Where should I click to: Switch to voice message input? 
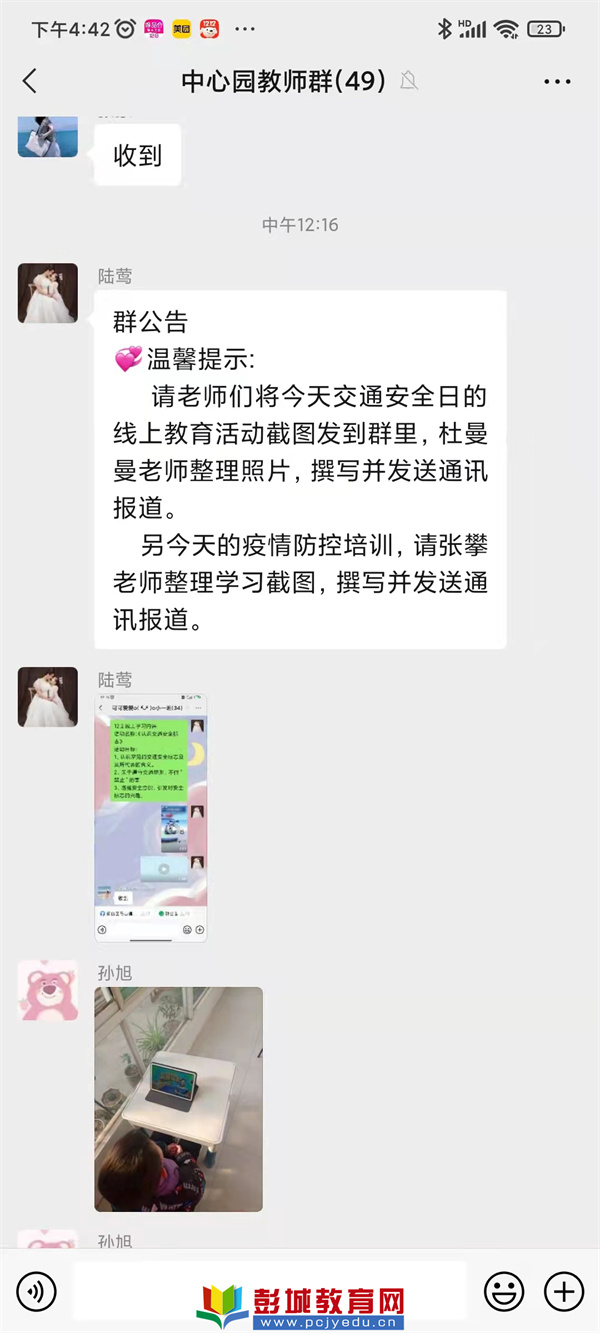(37, 1292)
